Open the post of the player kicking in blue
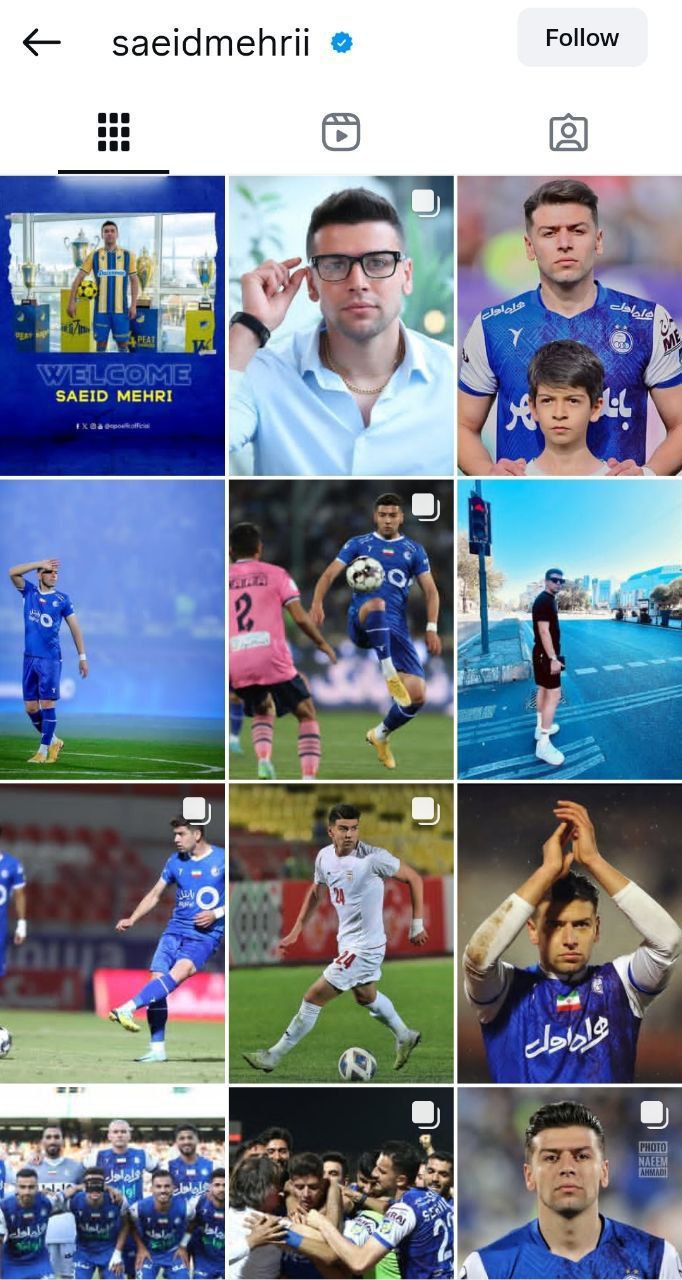682x1280 pixels. tap(112, 934)
